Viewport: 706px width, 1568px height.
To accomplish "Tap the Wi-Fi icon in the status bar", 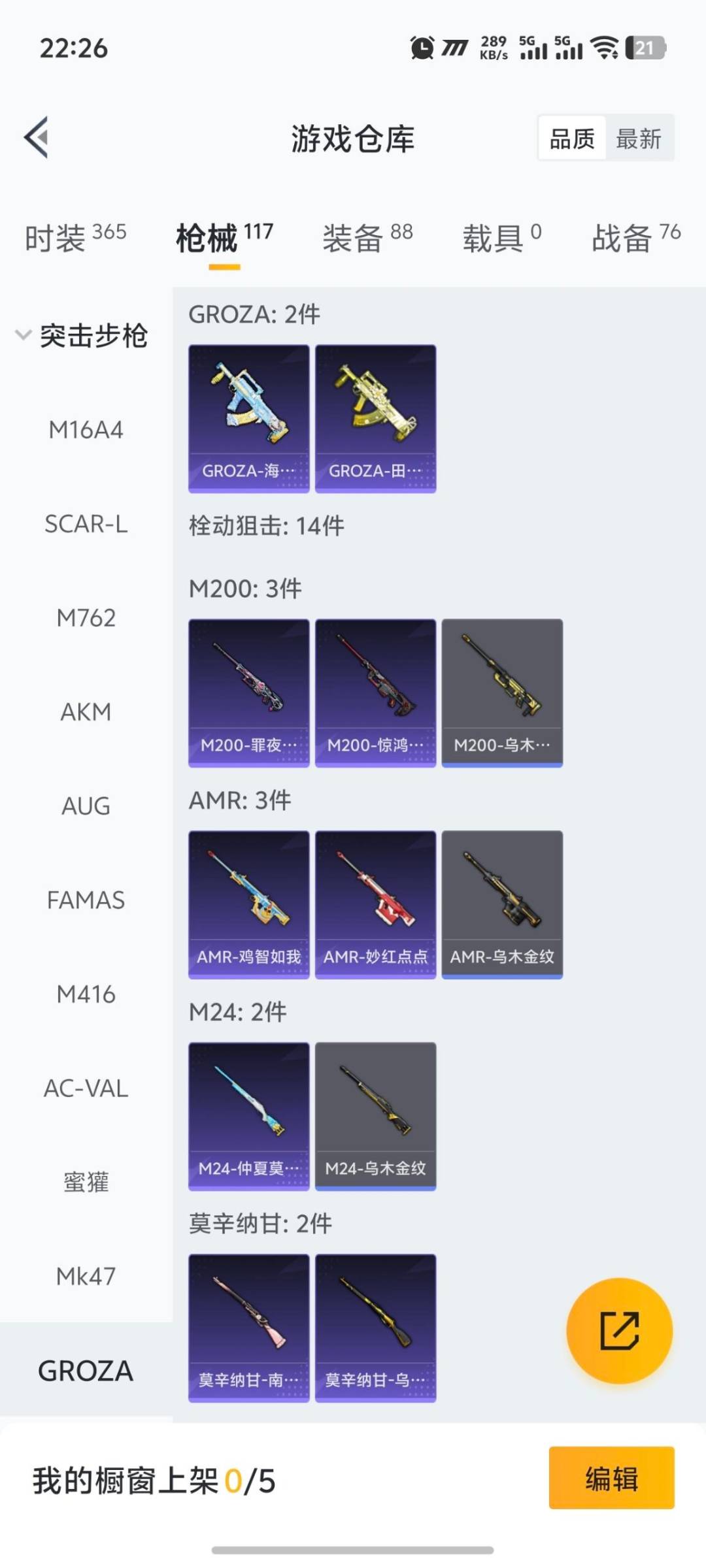I will coord(605,48).
